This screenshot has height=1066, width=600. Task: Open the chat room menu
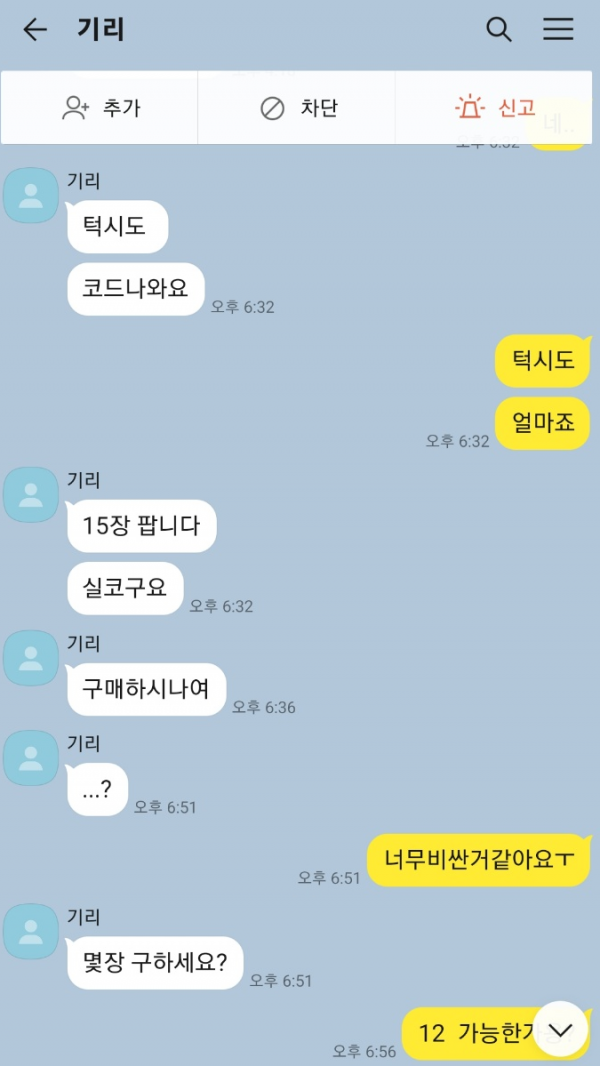(558, 30)
